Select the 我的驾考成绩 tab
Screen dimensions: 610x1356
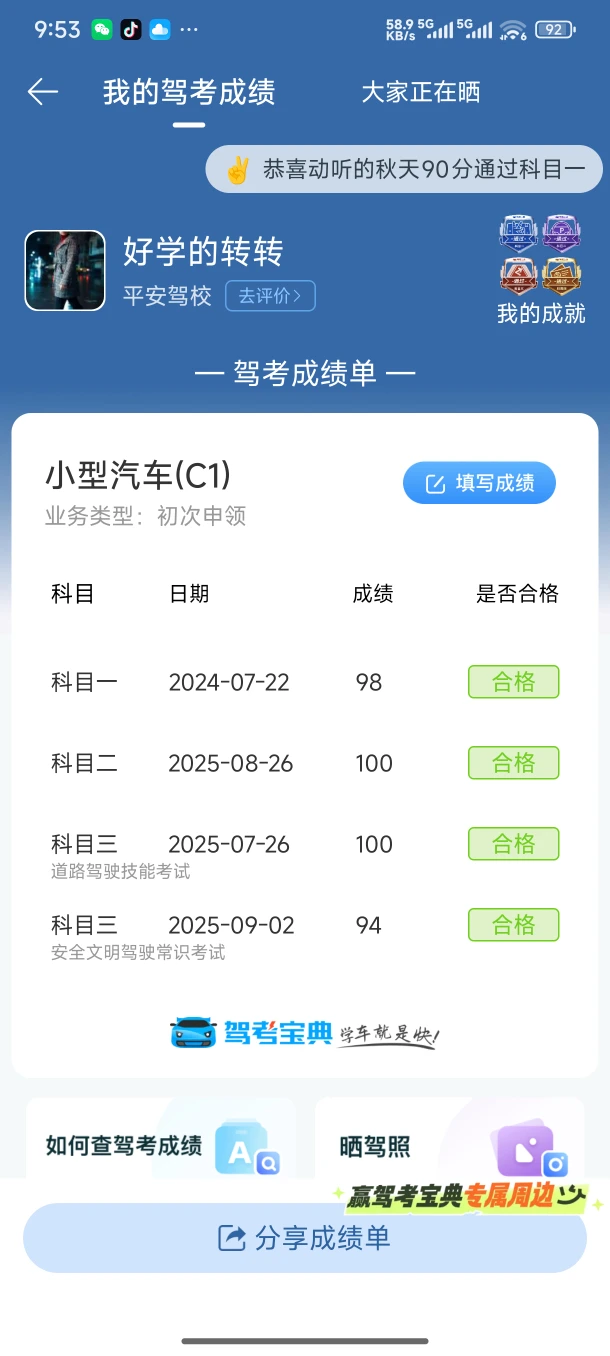(x=189, y=92)
